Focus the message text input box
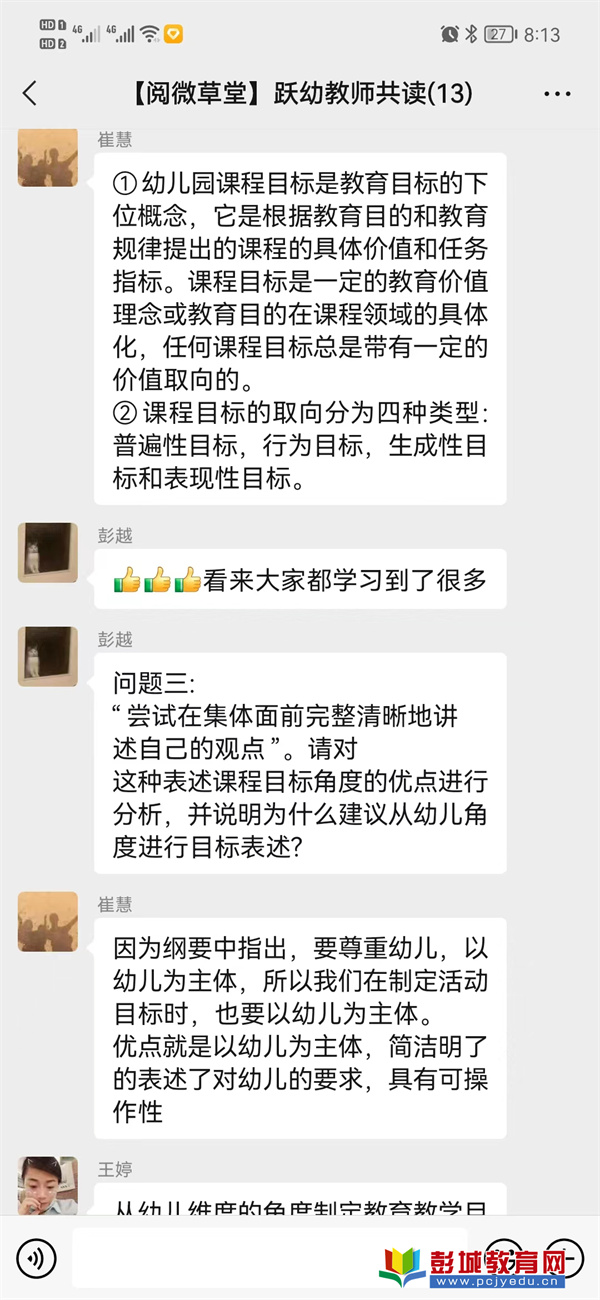The height and width of the screenshot is (1300, 600). (270, 1257)
